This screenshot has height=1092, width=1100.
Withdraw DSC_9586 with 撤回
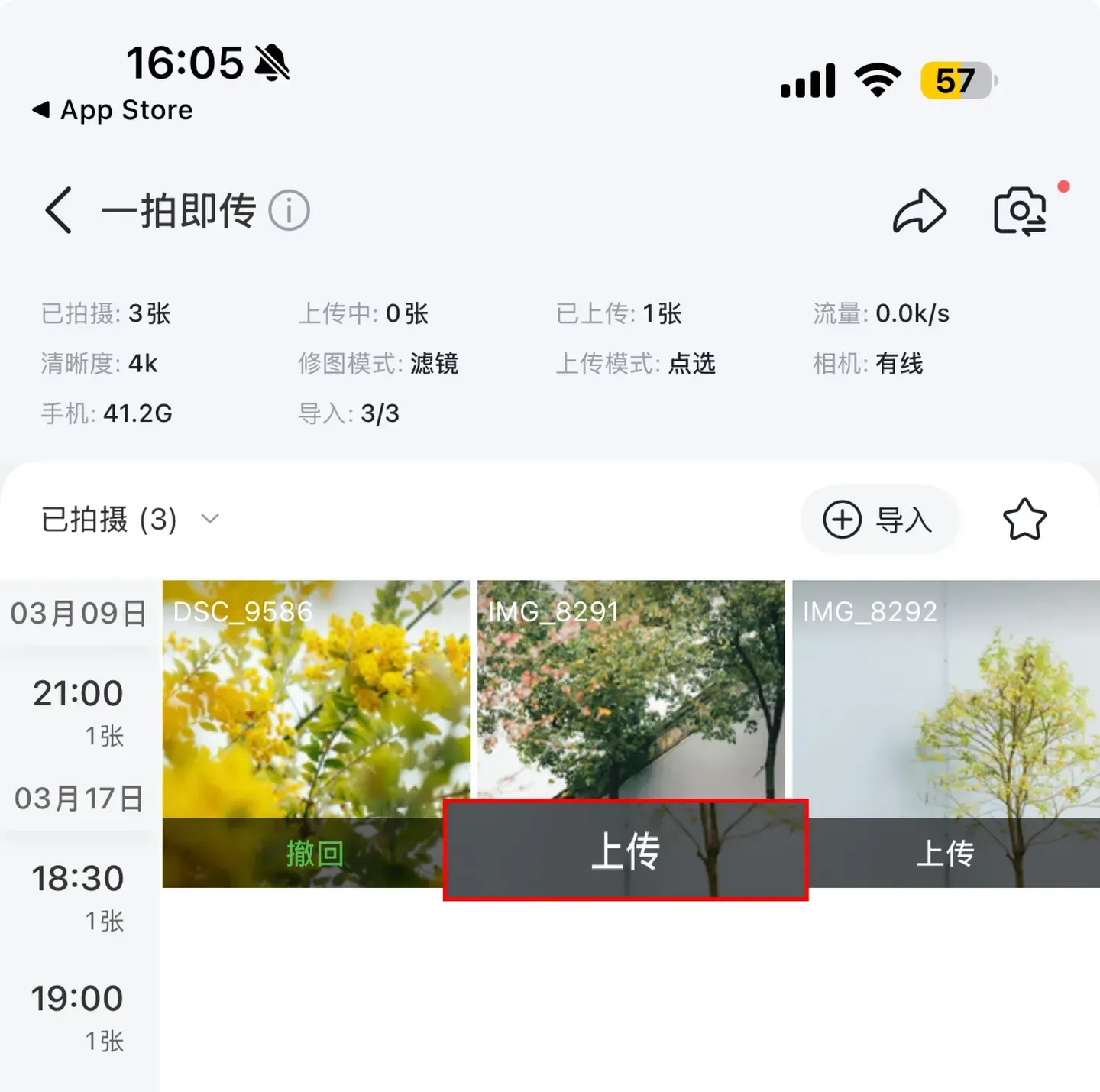(x=314, y=853)
